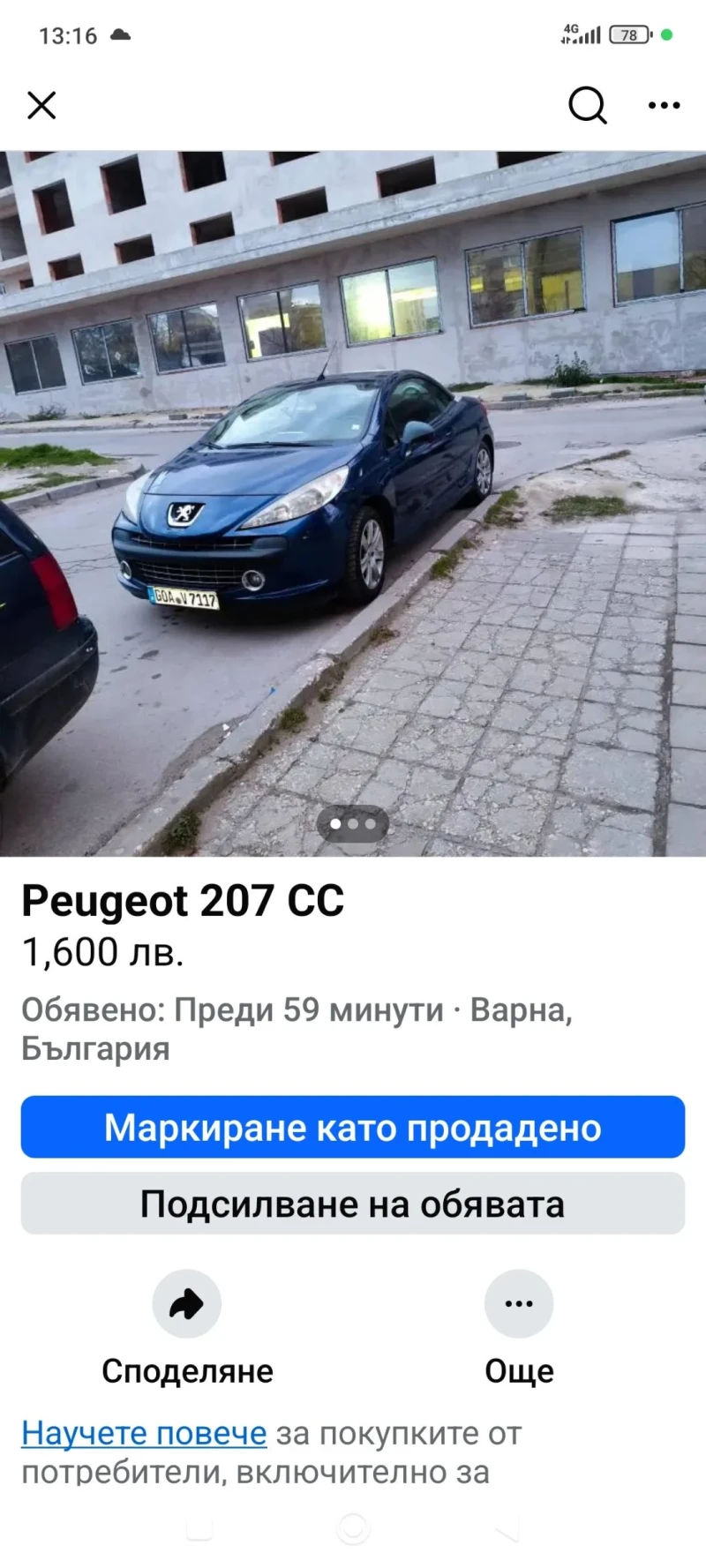
Task: Tap the Споделяне share arrow icon
Action: click(185, 1303)
